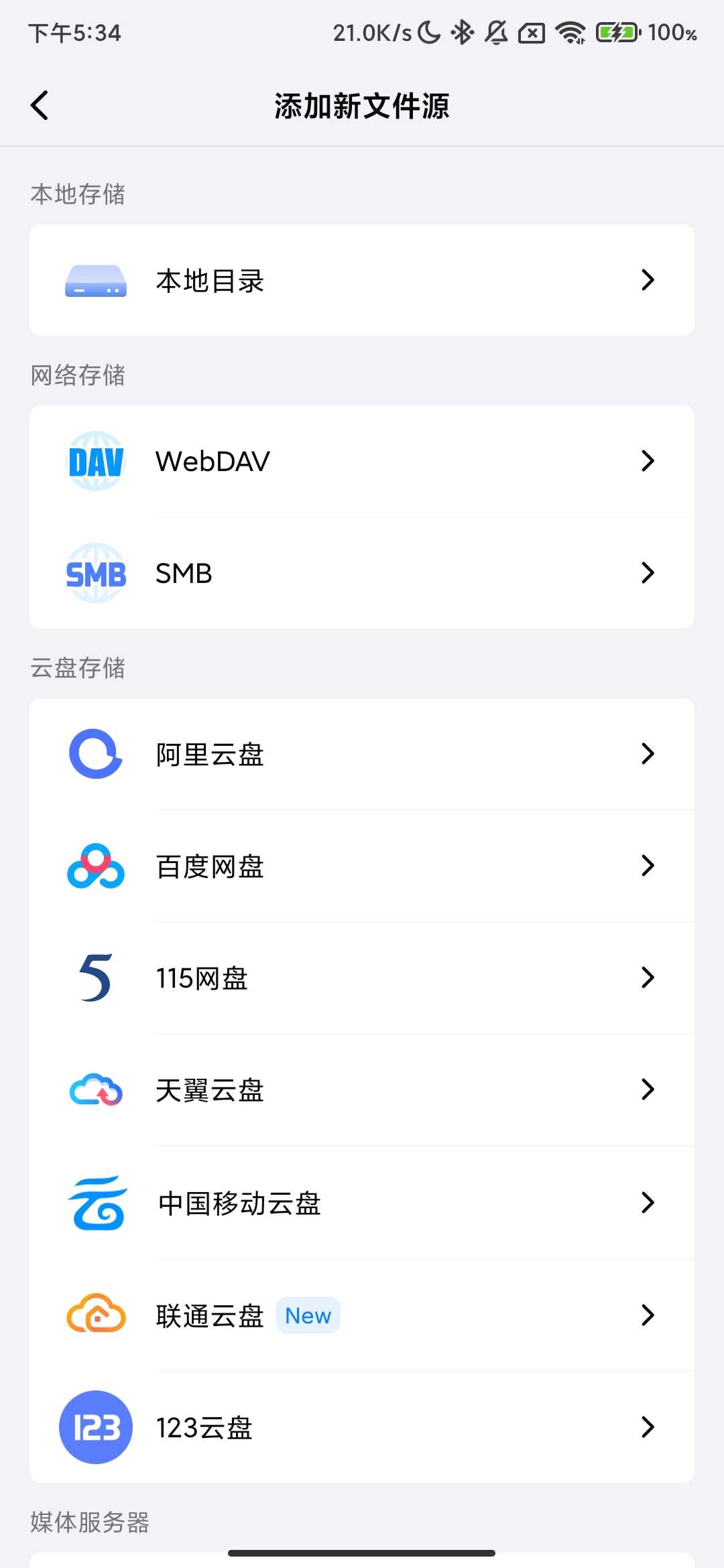
Task: Tap the back arrow at top left
Action: (x=38, y=105)
